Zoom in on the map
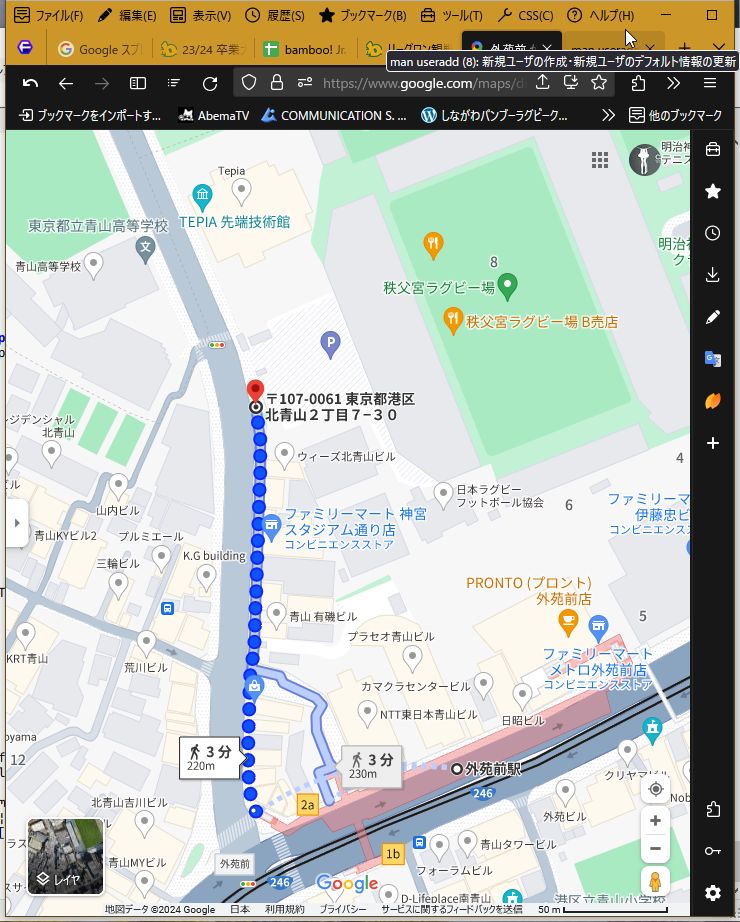Screen dimensions: 740x922 coord(655,821)
